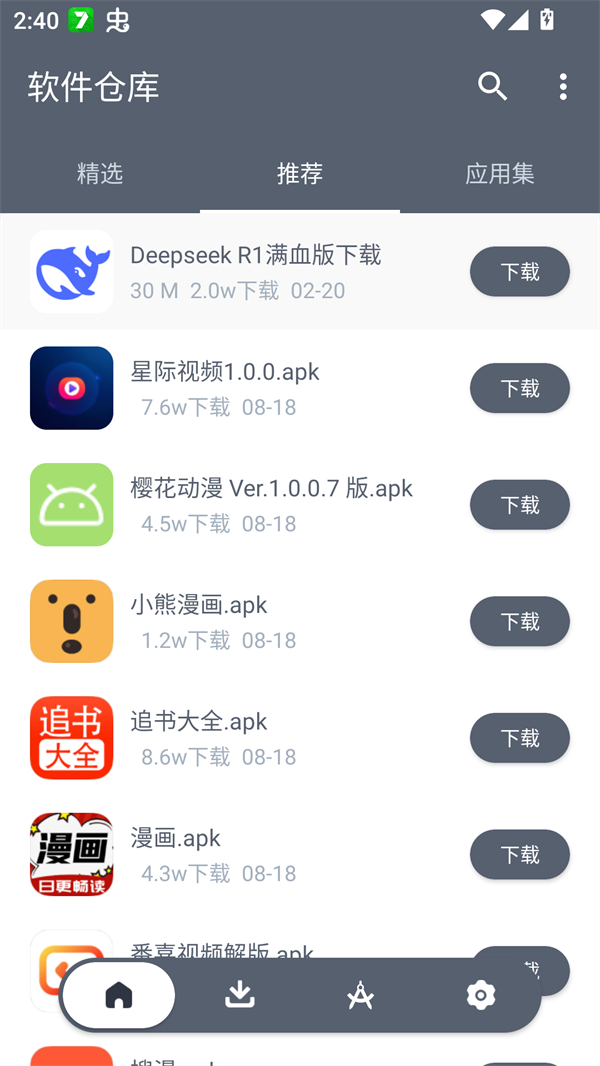Download 星际视频1.0.0.apk
This screenshot has width=600, height=1066.
[x=519, y=388]
